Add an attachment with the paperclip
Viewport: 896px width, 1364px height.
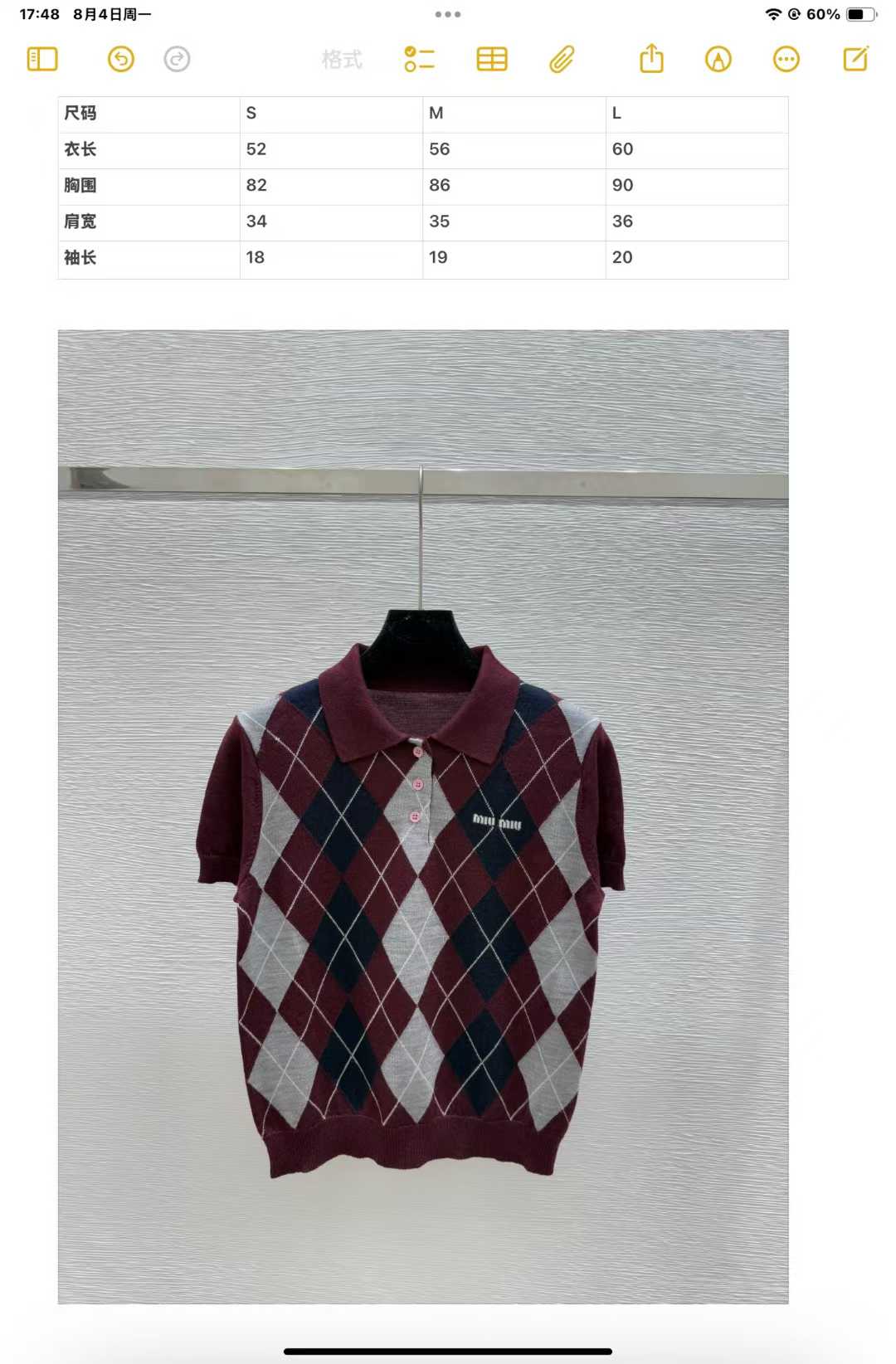pyautogui.click(x=562, y=59)
